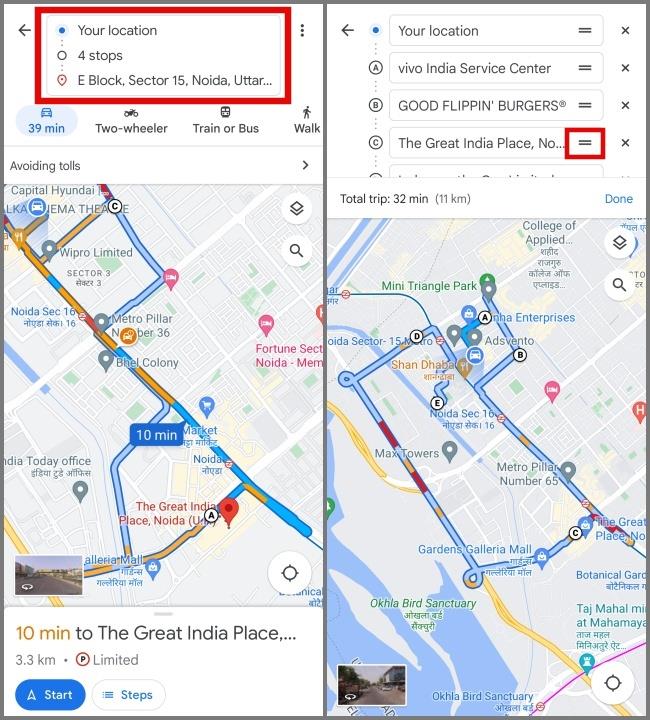Image resolution: width=650 pixels, height=720 pixels.
Task: Tap Done to finish editing stops
Action: [618, 199]
